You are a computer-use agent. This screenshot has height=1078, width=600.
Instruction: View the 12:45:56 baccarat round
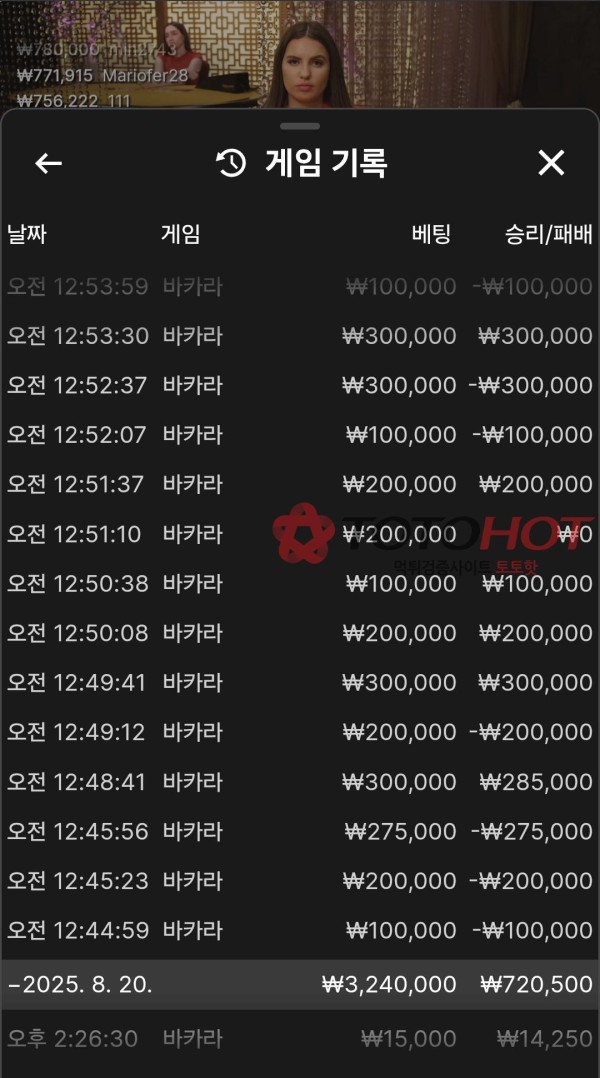[300, 831]
